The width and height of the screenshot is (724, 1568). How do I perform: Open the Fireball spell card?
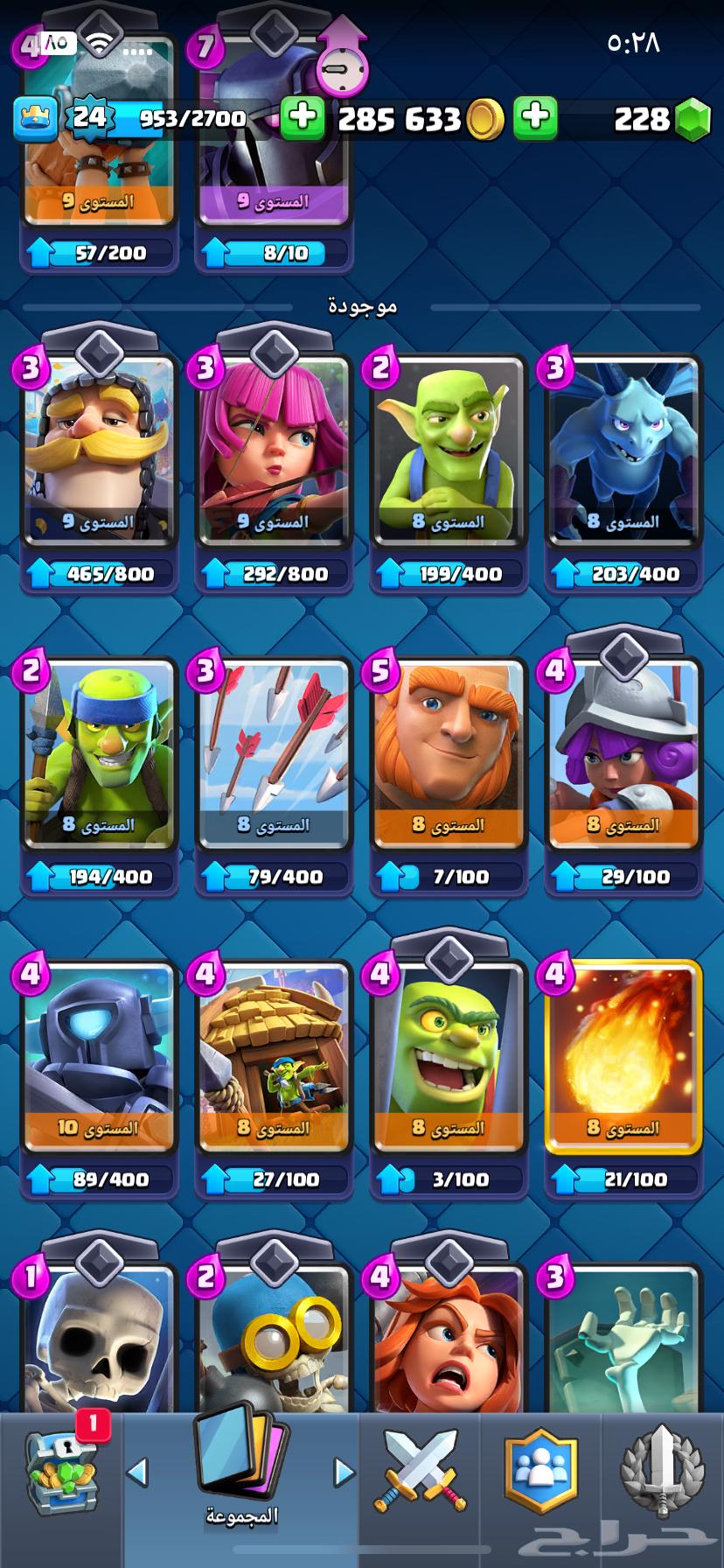click(x=623, y=1057)
